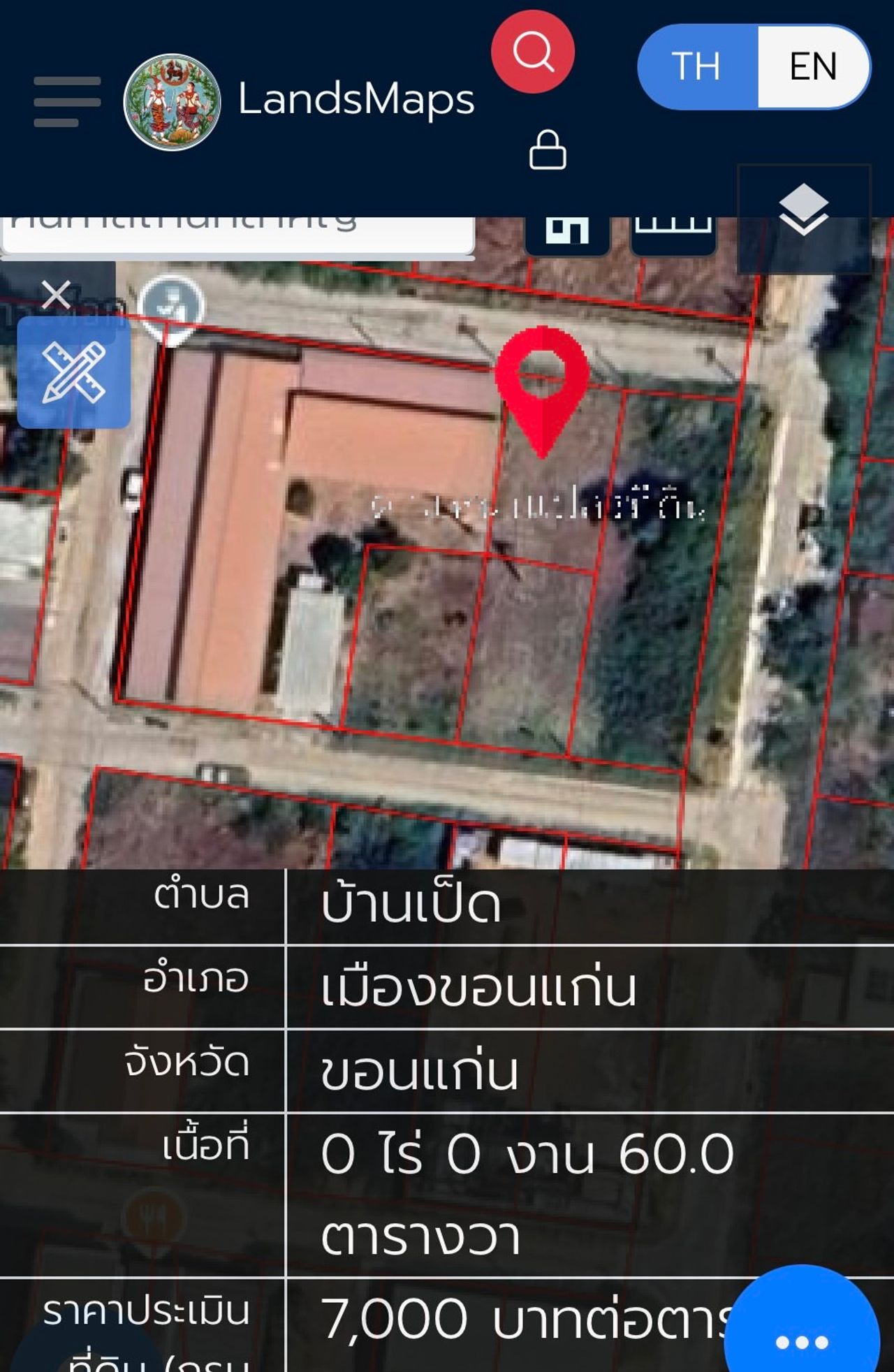Tap the padlock icon
The width and height of the screenshot is (894, 1372).
pyautogui.click(x=548, y=150)
